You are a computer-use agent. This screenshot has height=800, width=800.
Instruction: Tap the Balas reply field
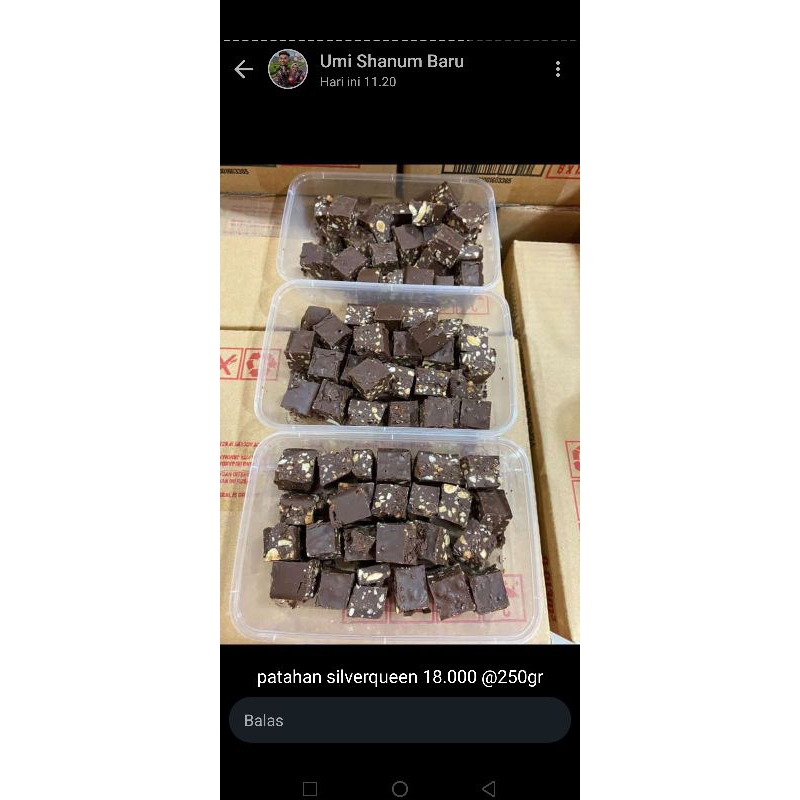(x=400, y=720)
